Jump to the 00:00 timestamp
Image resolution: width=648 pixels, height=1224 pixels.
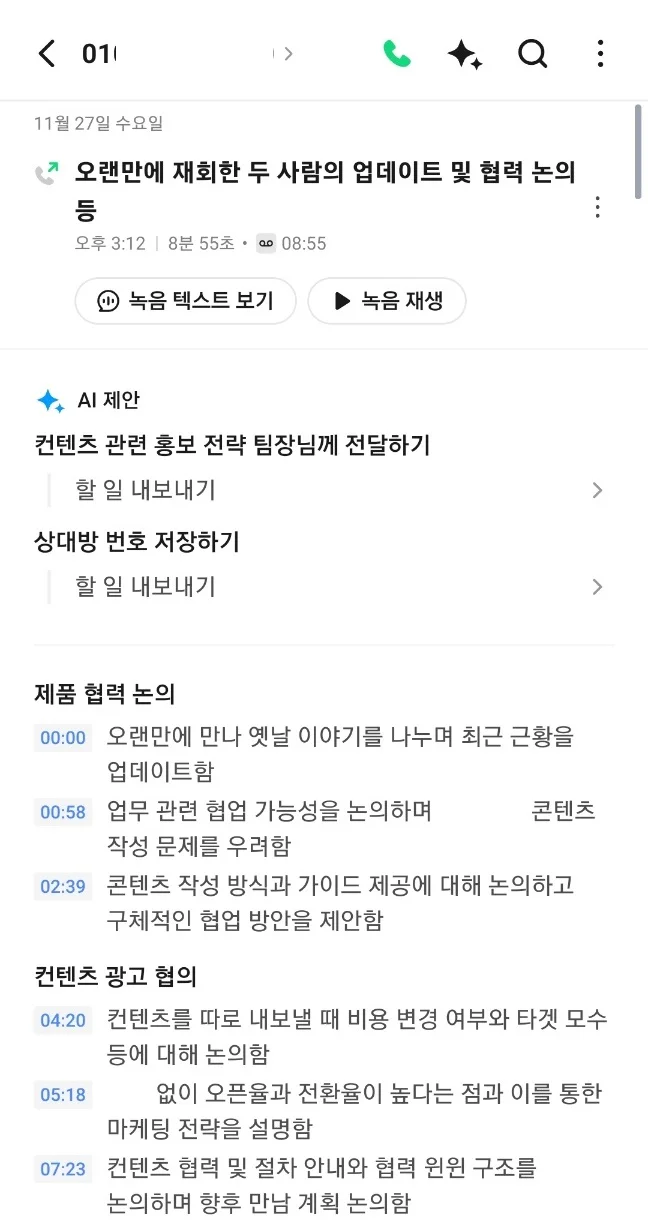(63, 738)
